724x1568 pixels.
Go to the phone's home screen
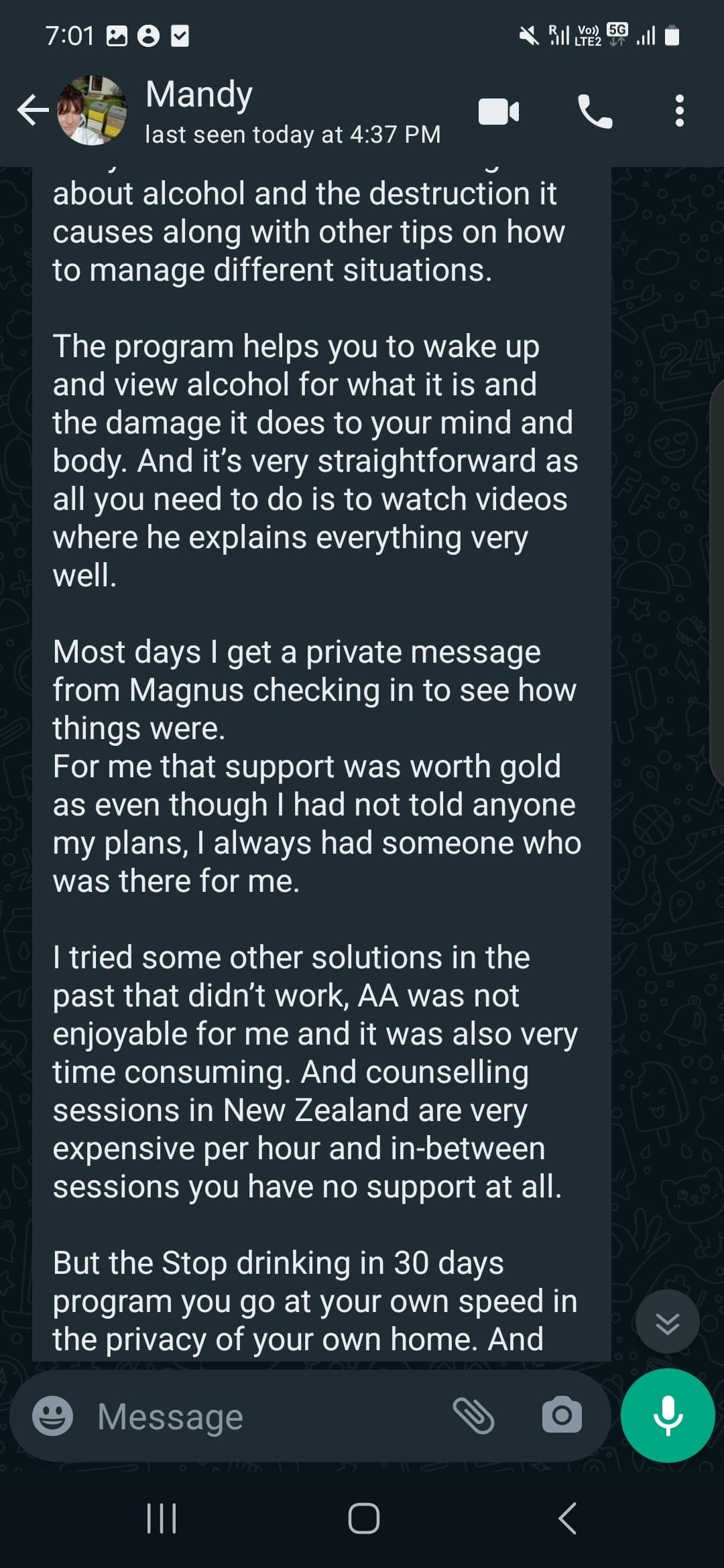363,1518
